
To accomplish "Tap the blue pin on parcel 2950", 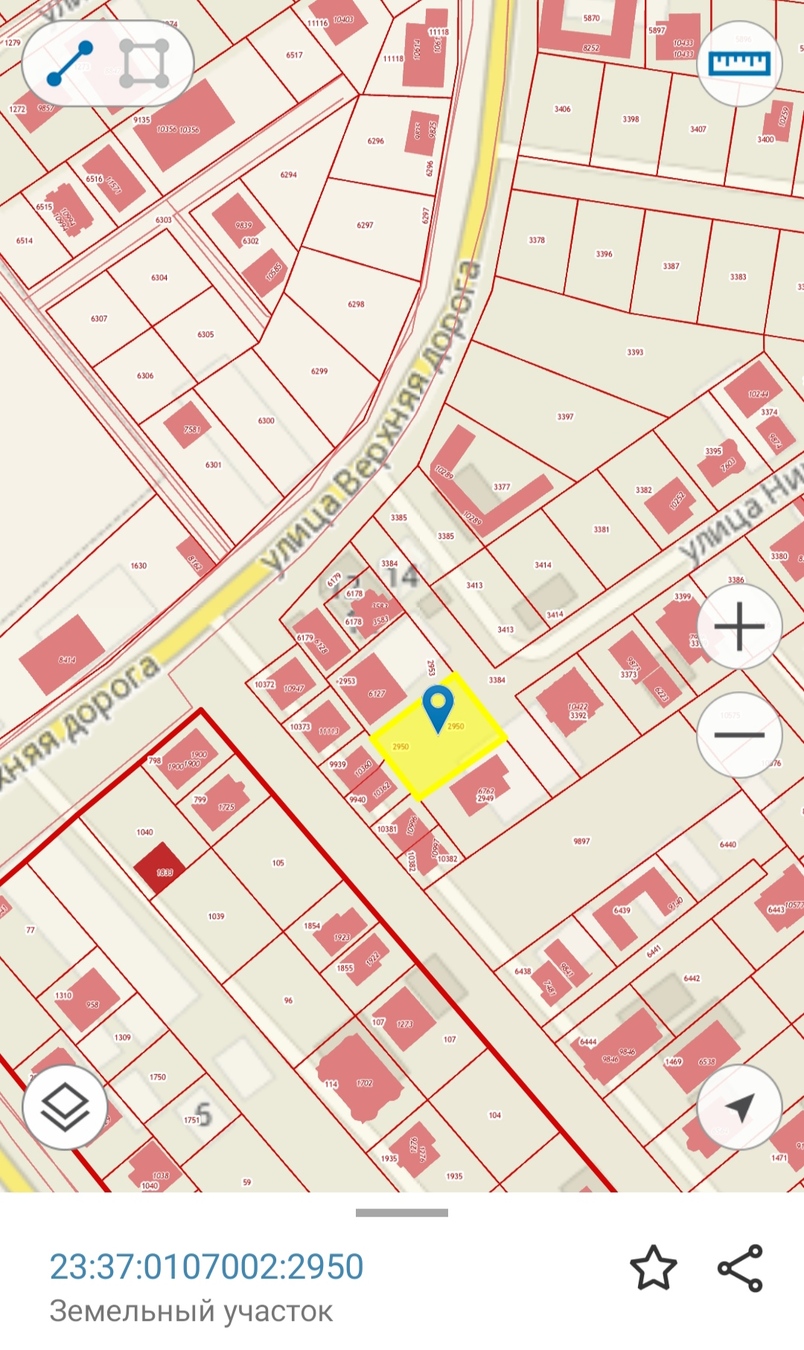I will tap(437, 708).
